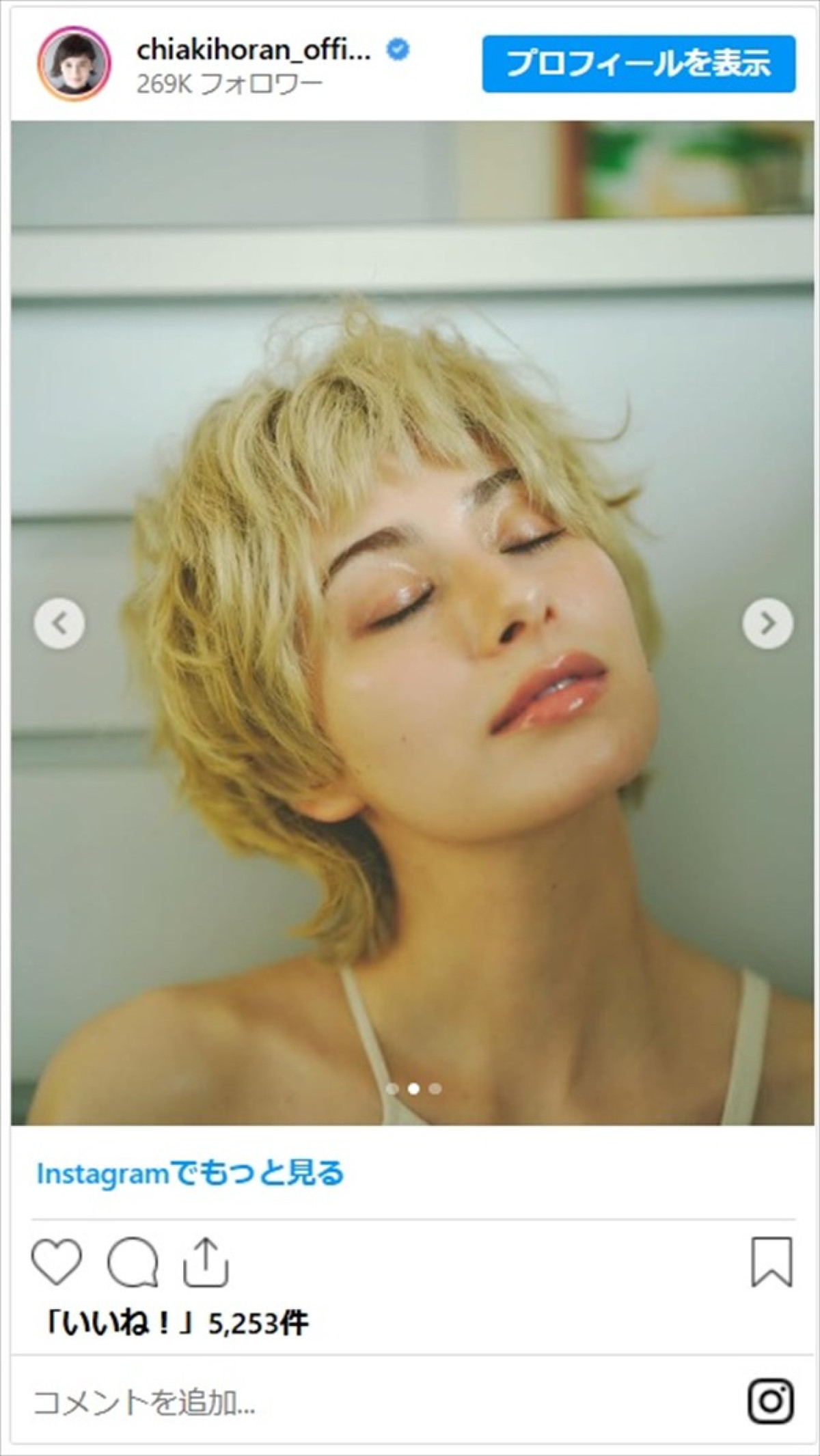Bookmark this post
This screenshot has height=1456, width=820.
pos(771,1261)
